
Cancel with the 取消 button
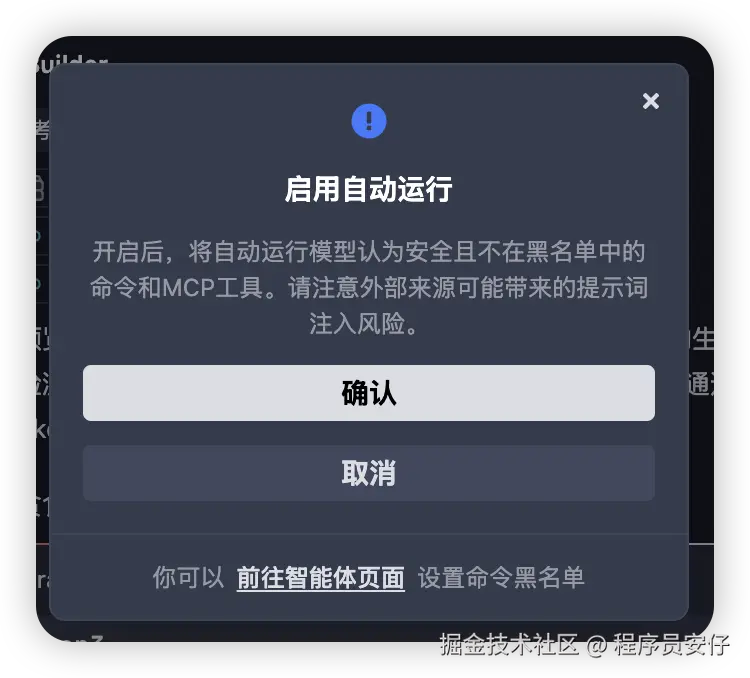point(368,473)
